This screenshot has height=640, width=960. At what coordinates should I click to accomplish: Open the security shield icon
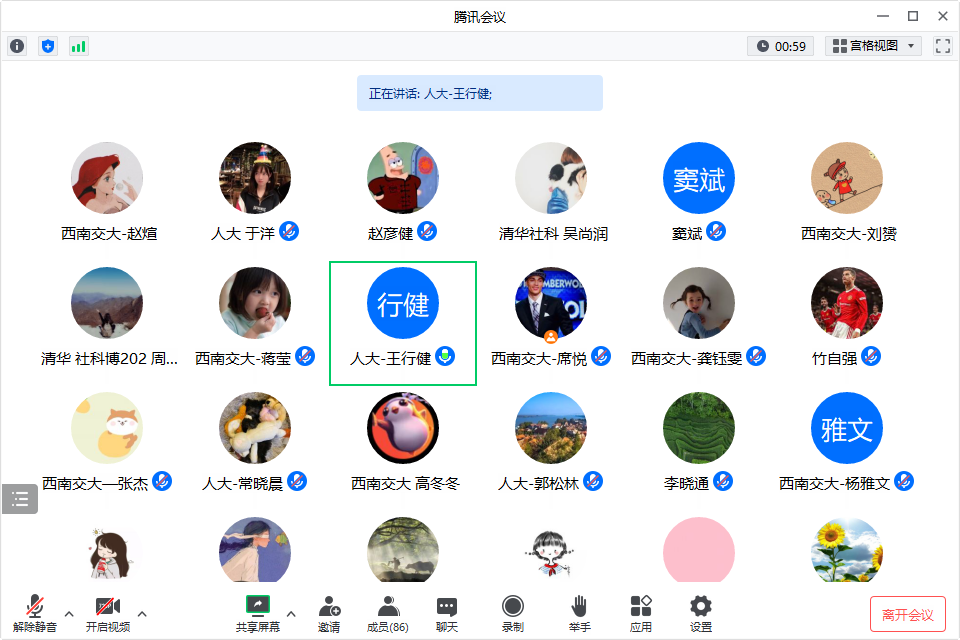pyautogui.click(x=48, y=46)
